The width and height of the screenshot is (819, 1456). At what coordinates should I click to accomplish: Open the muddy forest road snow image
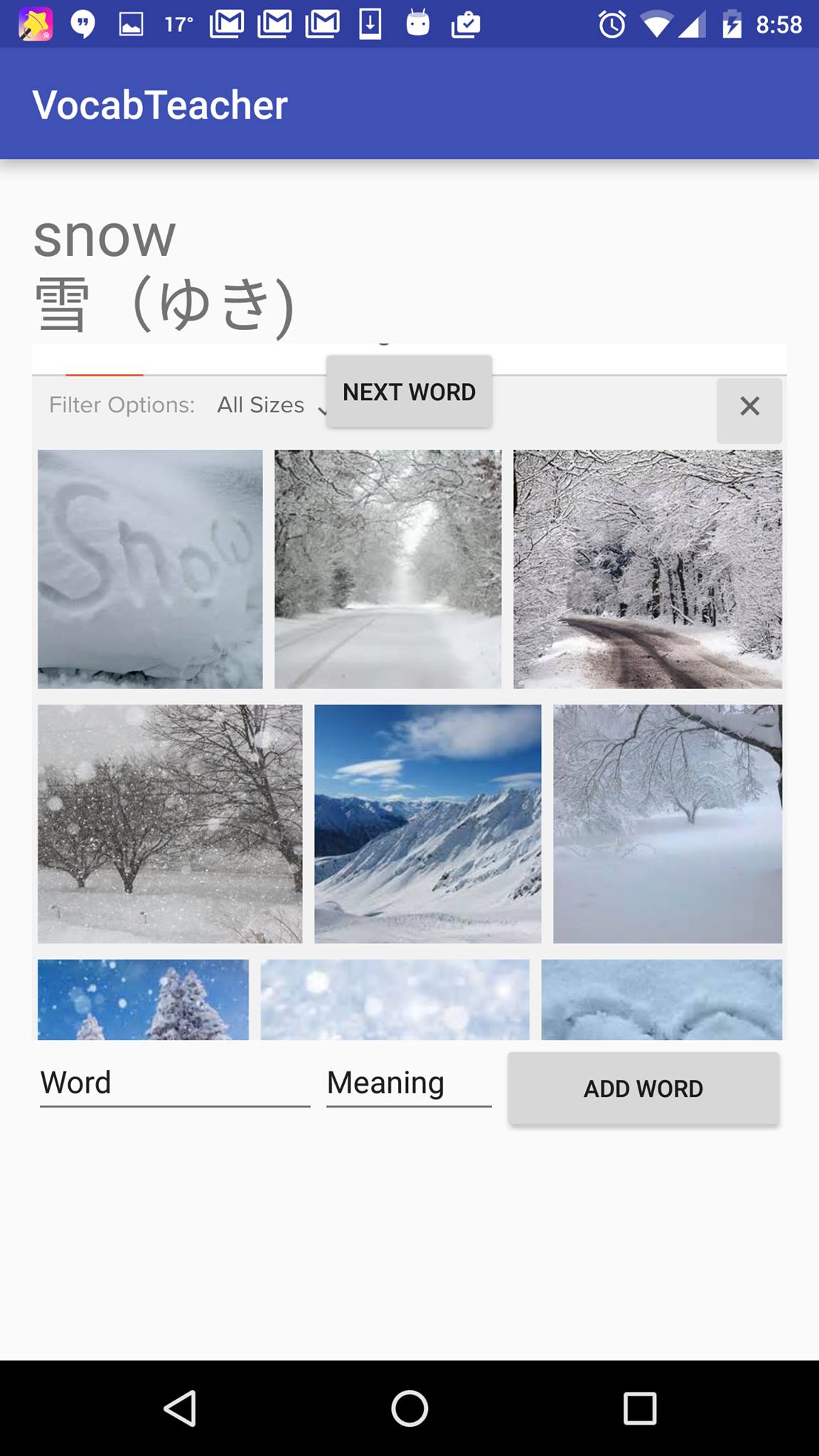[648, 569]
